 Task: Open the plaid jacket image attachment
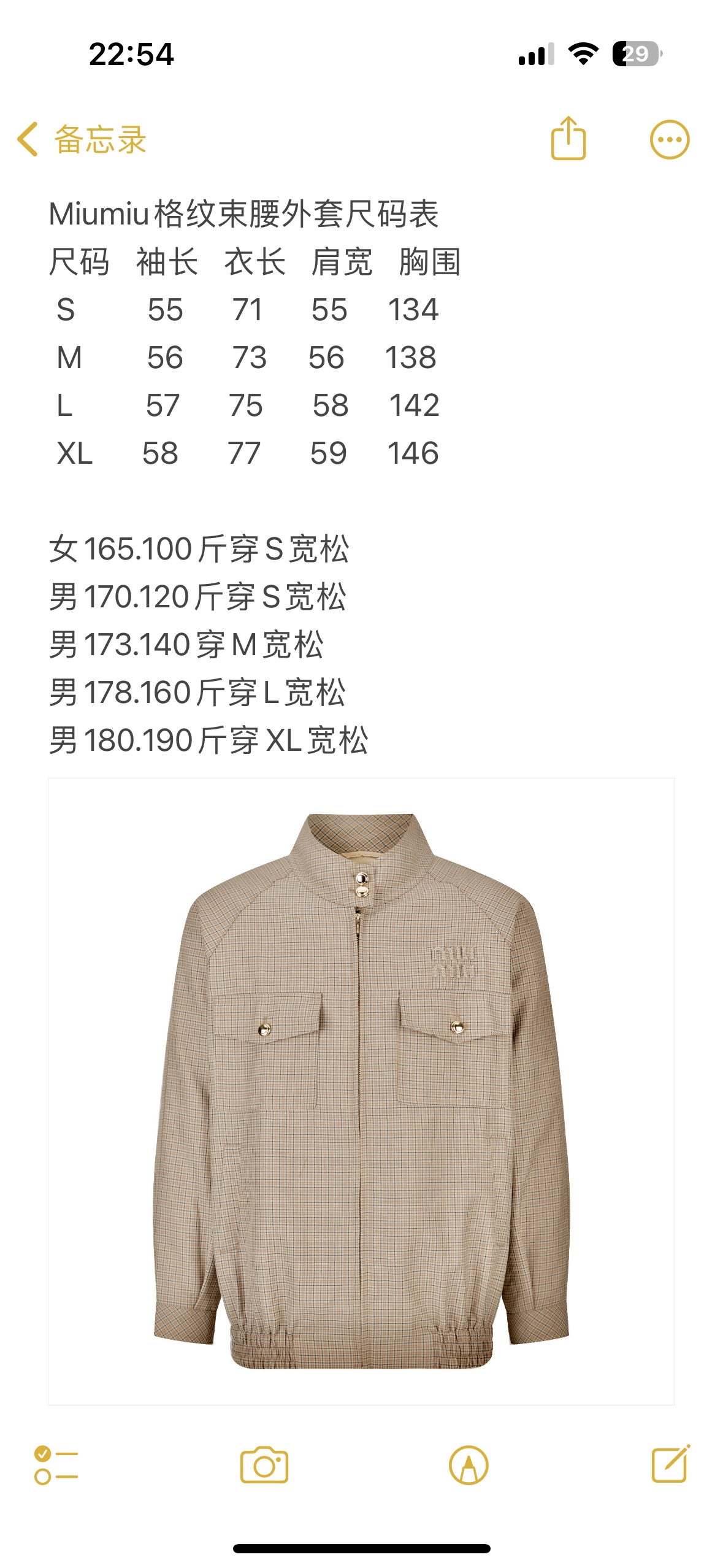point(361,1091)
